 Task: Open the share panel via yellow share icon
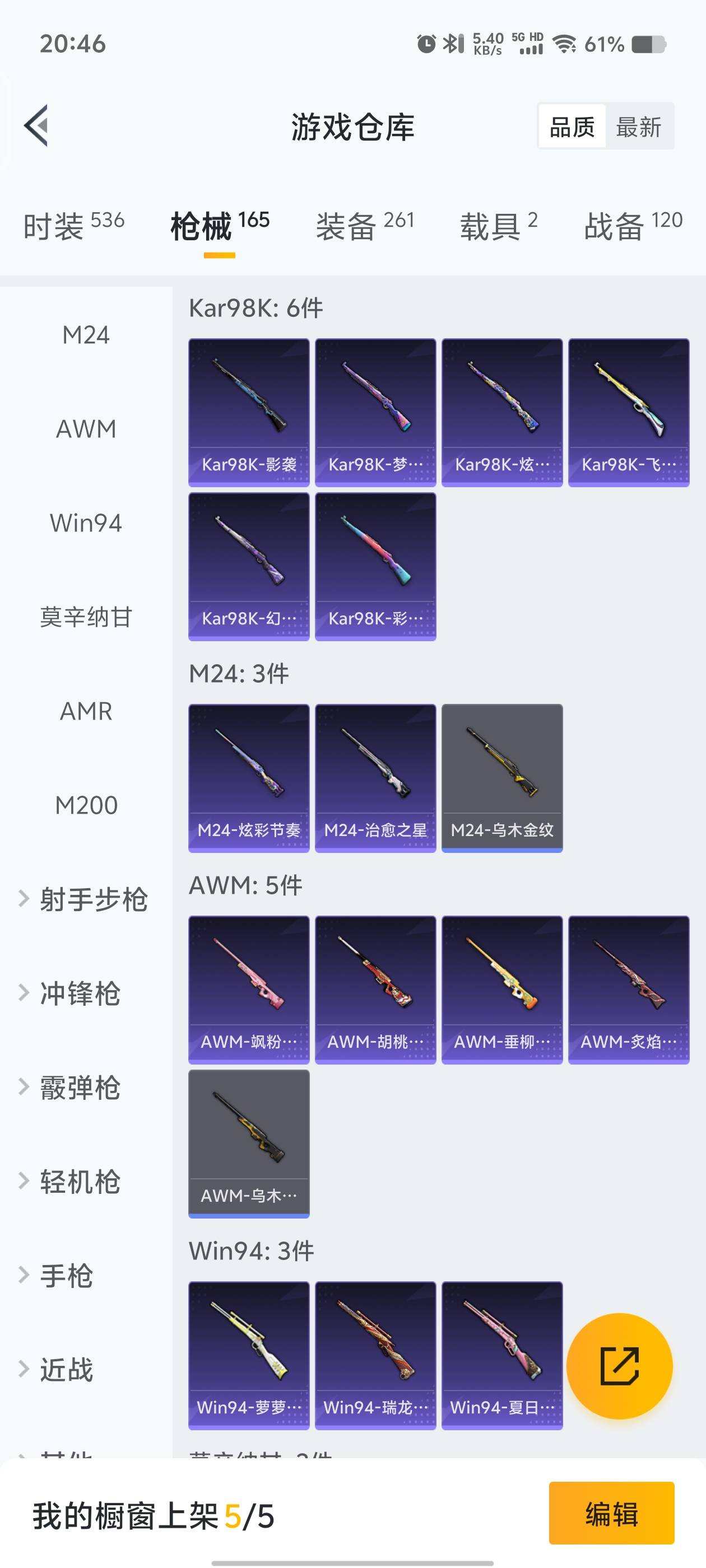(x=620, y=1365)
